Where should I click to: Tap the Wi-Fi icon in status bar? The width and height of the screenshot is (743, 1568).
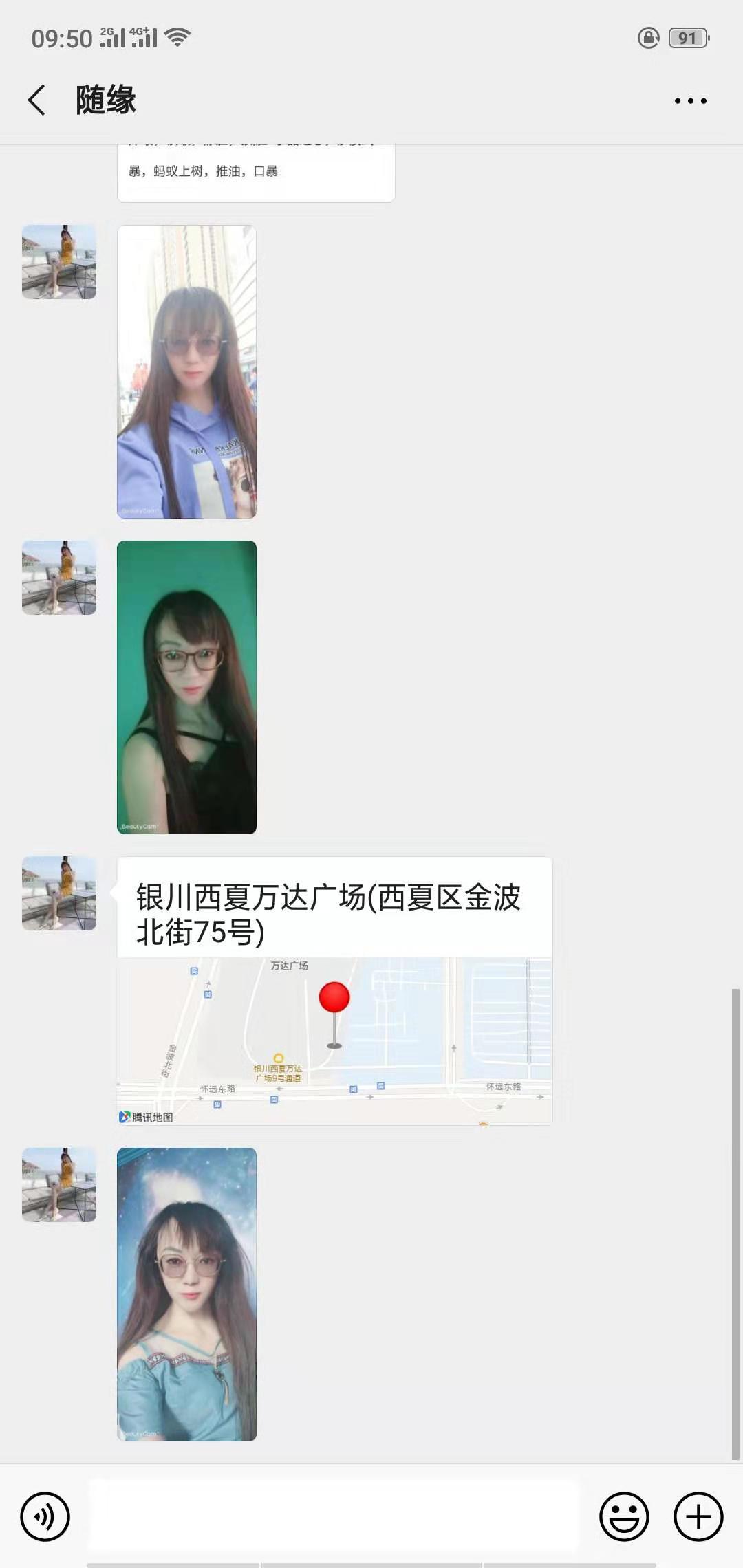coord(176,38)
